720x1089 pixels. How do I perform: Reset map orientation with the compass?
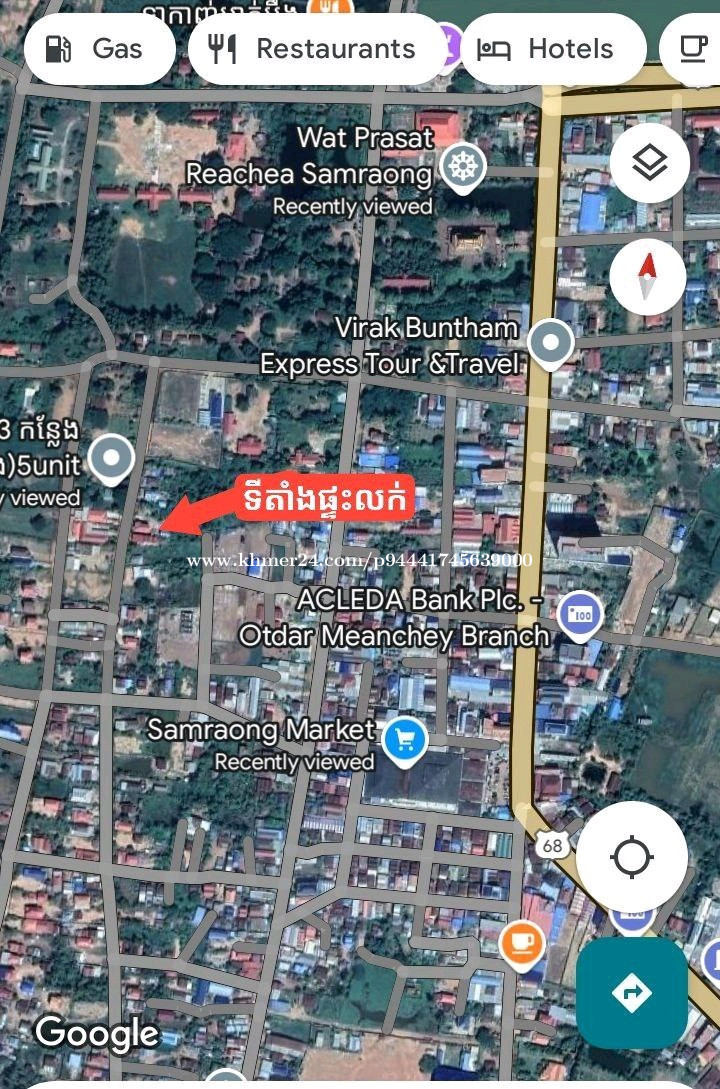[648, 276]
